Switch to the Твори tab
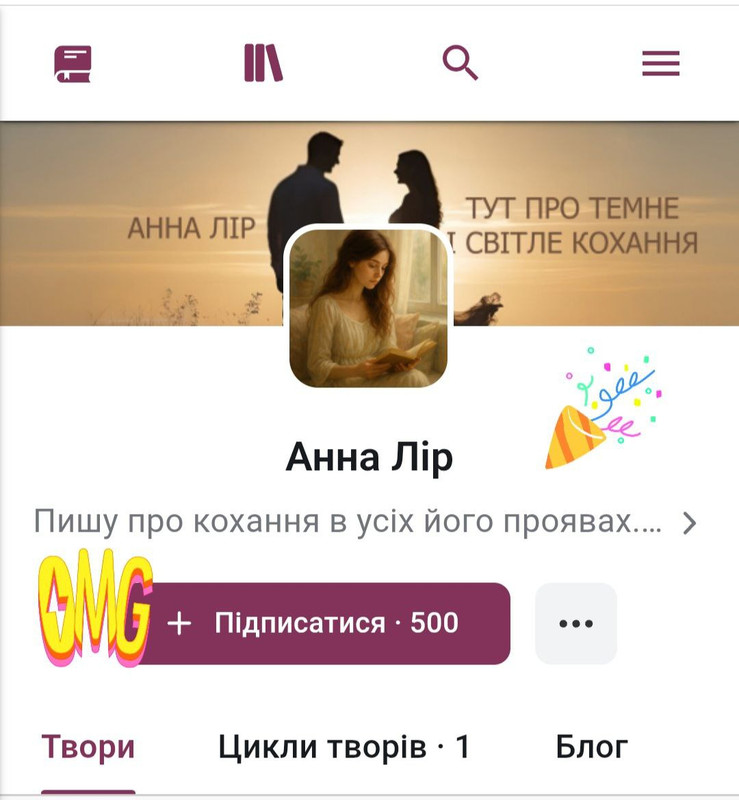 click(88, 747)
